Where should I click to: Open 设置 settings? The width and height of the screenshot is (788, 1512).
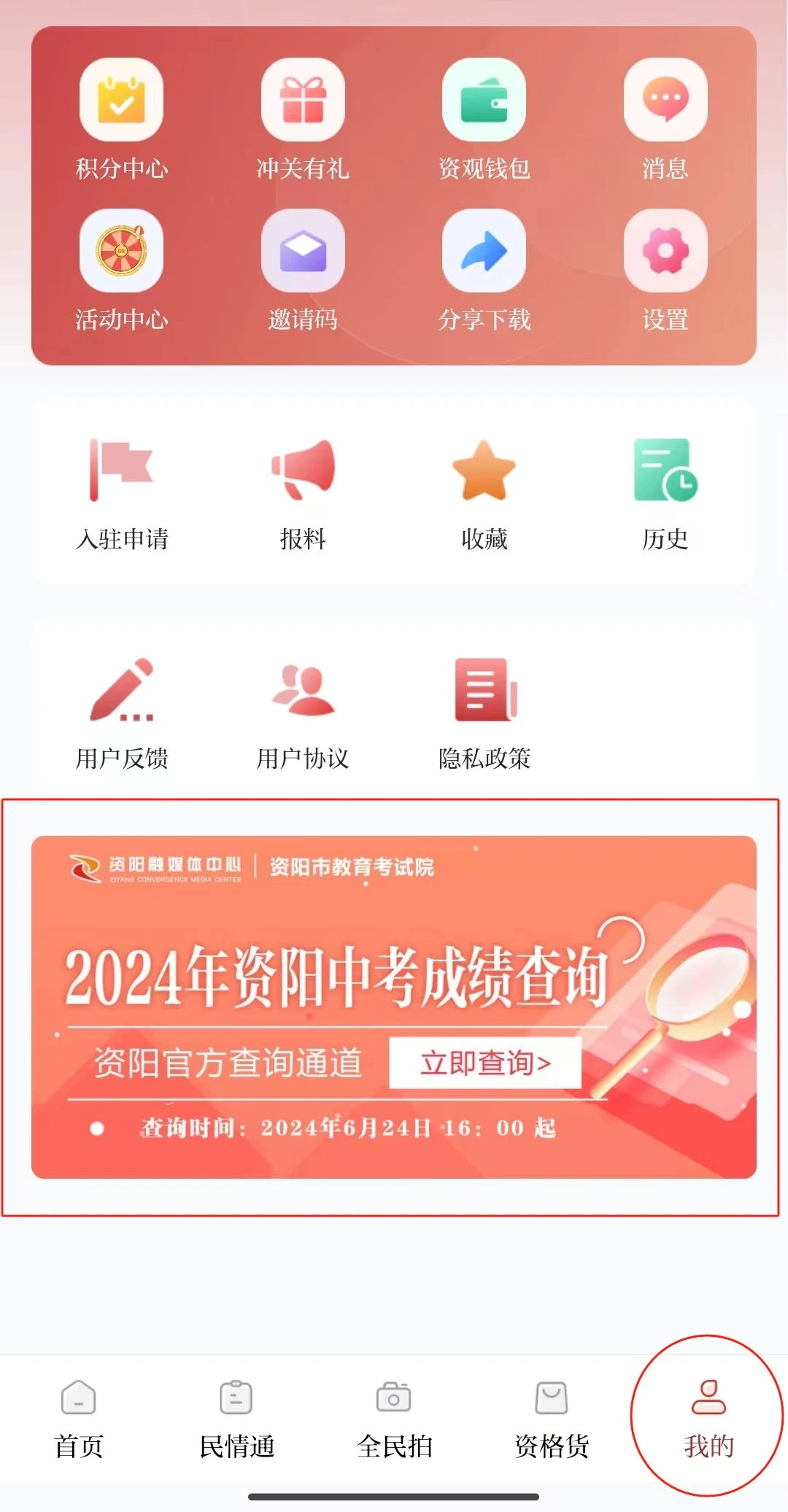pos(665,271)
